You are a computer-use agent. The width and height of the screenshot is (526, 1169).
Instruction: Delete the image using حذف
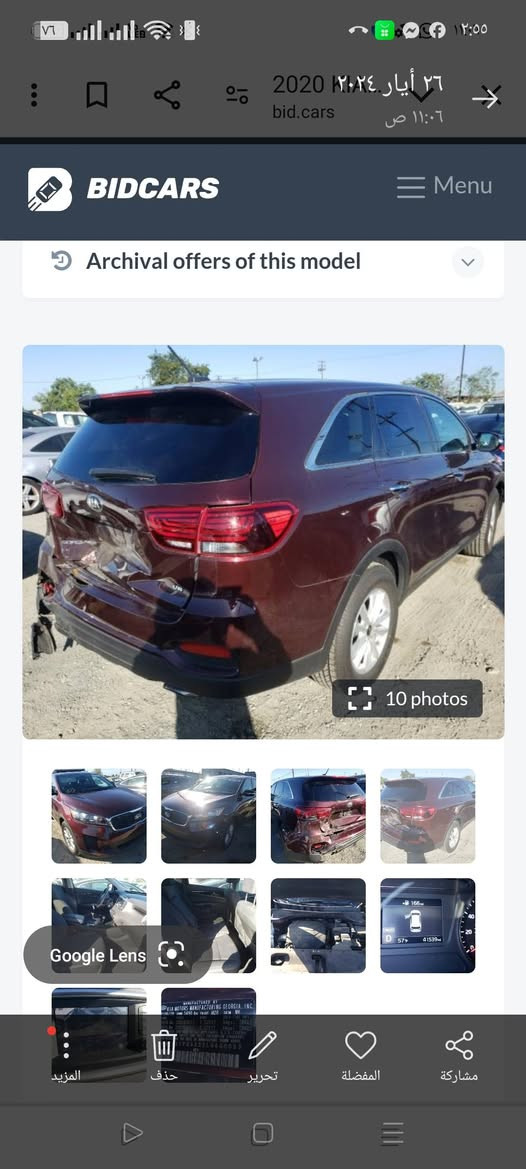[x=164, y=1055]
